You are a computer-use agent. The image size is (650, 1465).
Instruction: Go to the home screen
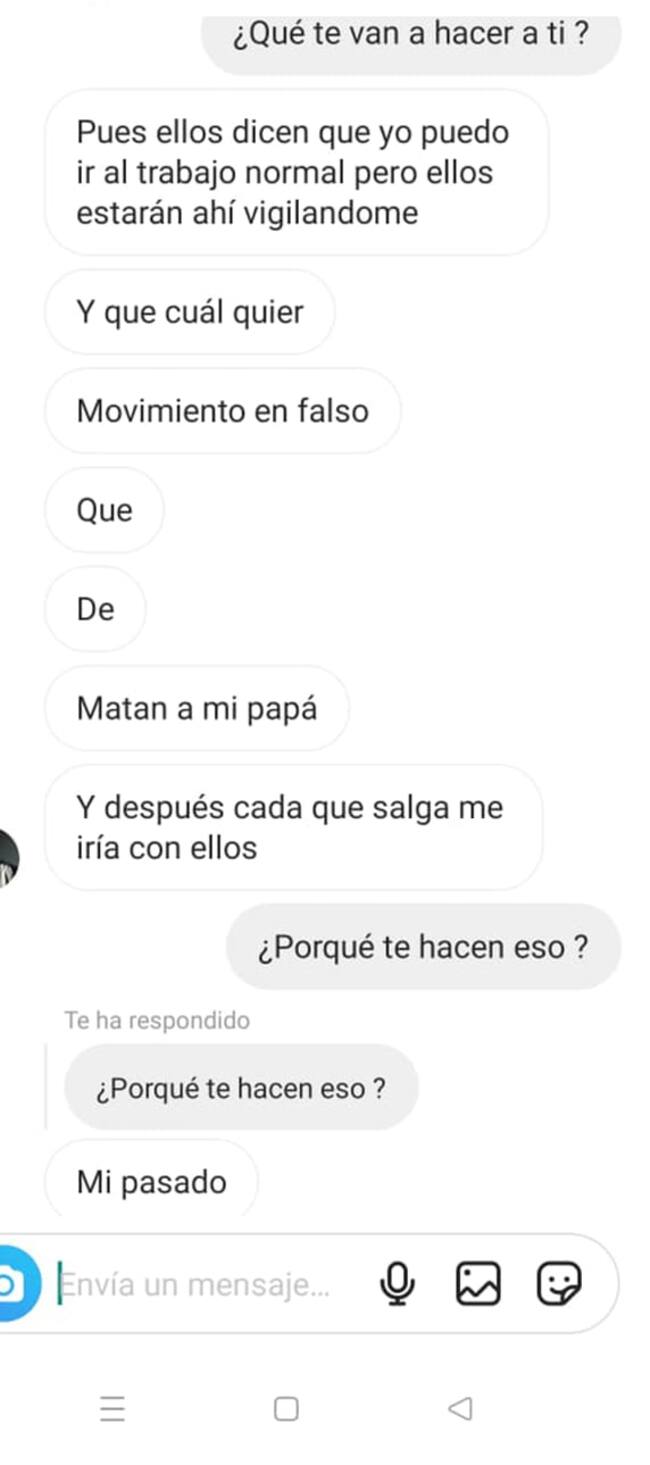pos(286,1409)
